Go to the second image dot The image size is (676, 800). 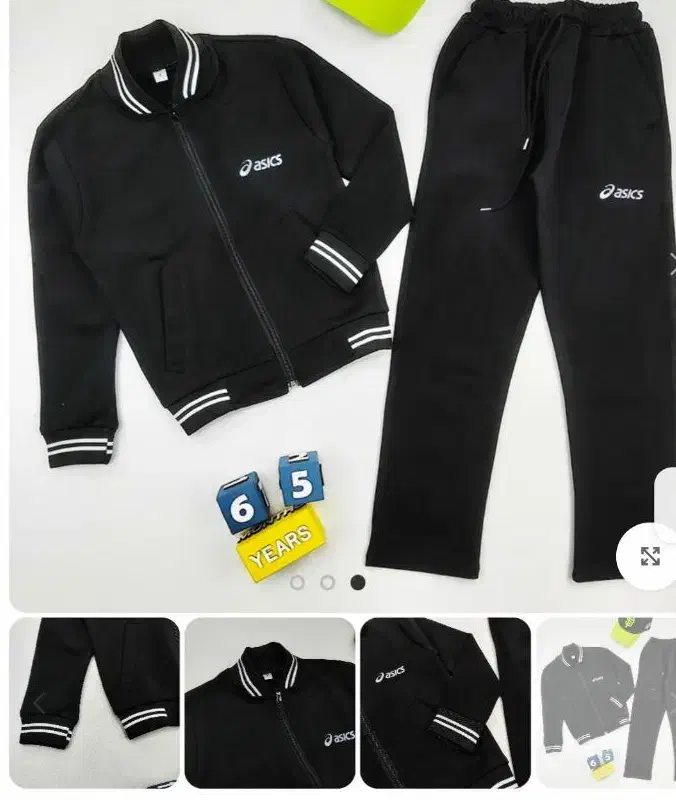click(327, 582)
